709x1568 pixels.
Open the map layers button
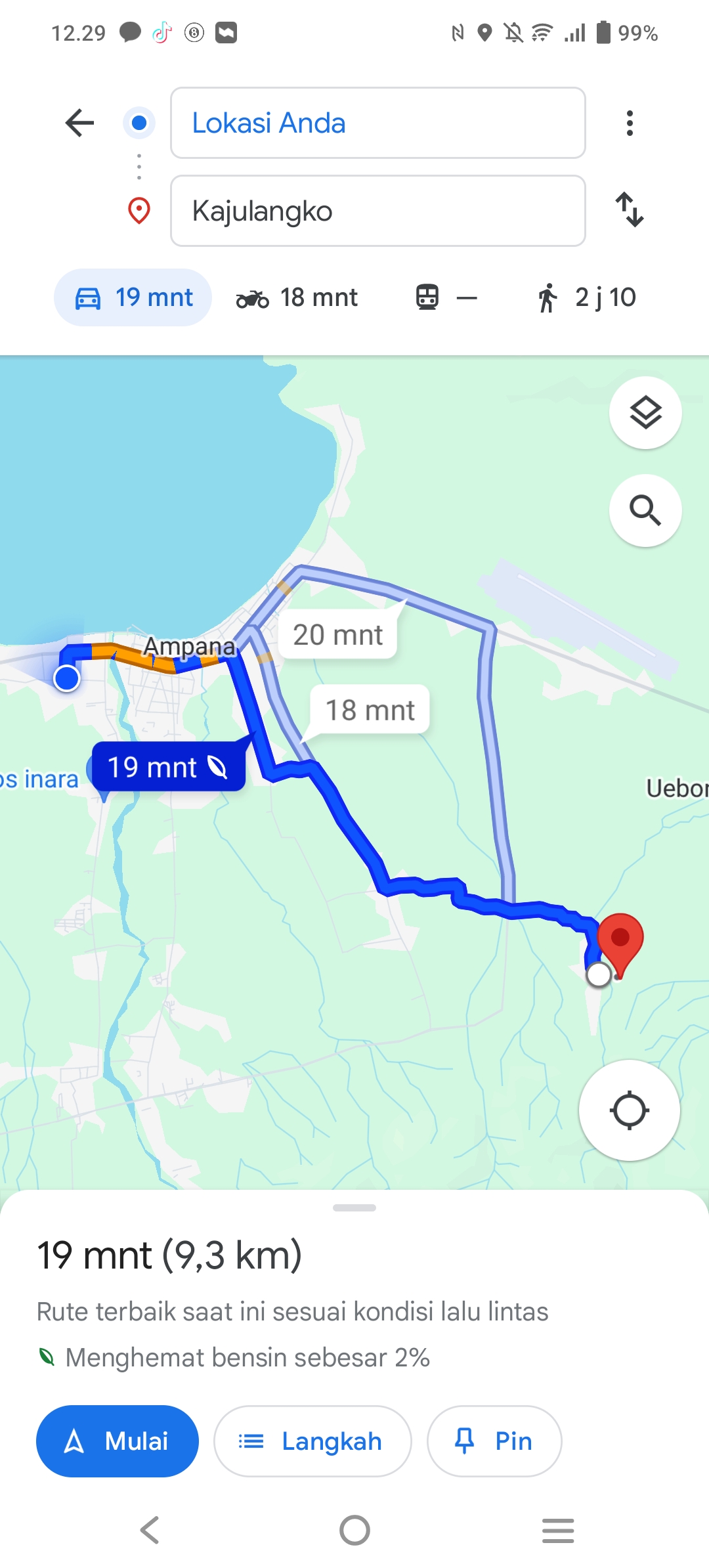(645, 413)
